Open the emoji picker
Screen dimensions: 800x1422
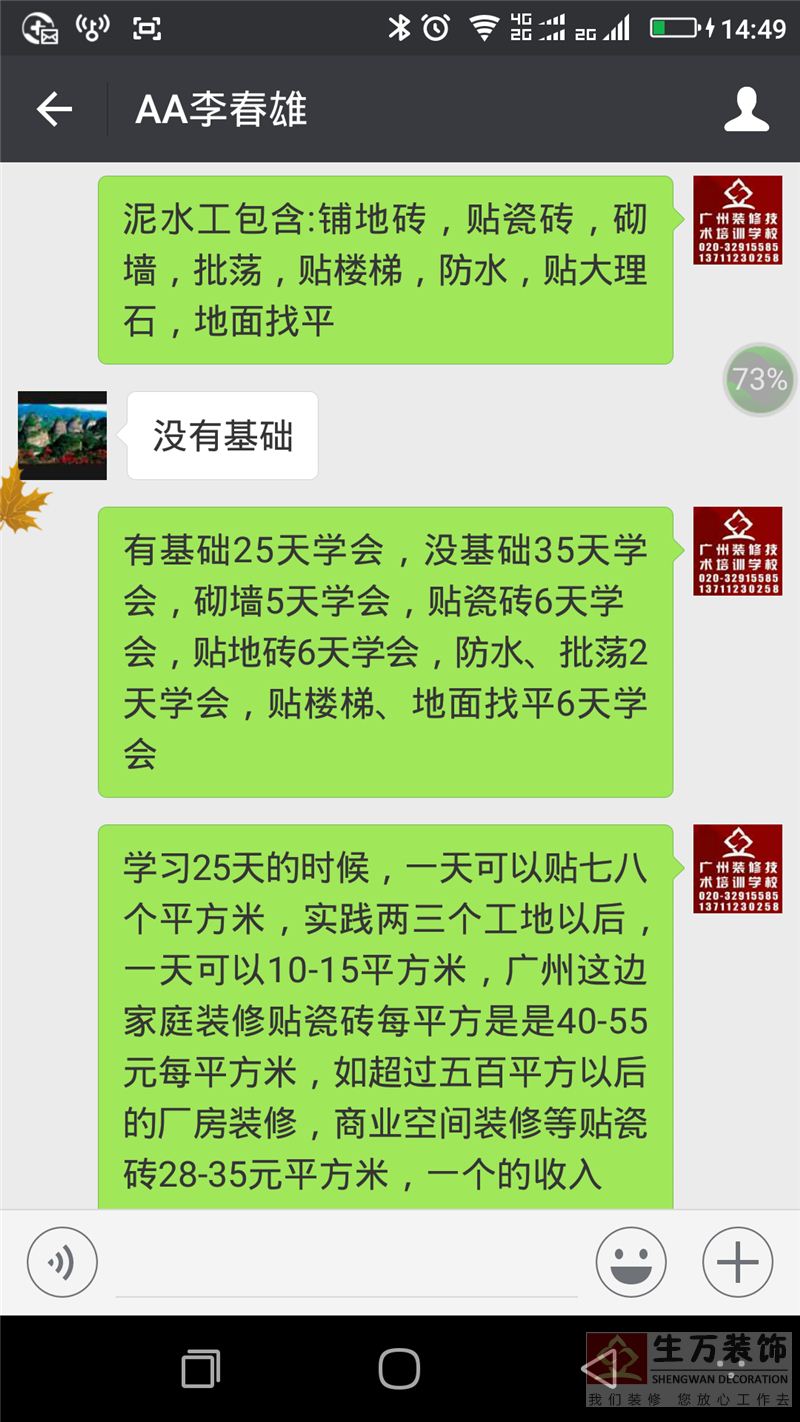(630, 1262)
